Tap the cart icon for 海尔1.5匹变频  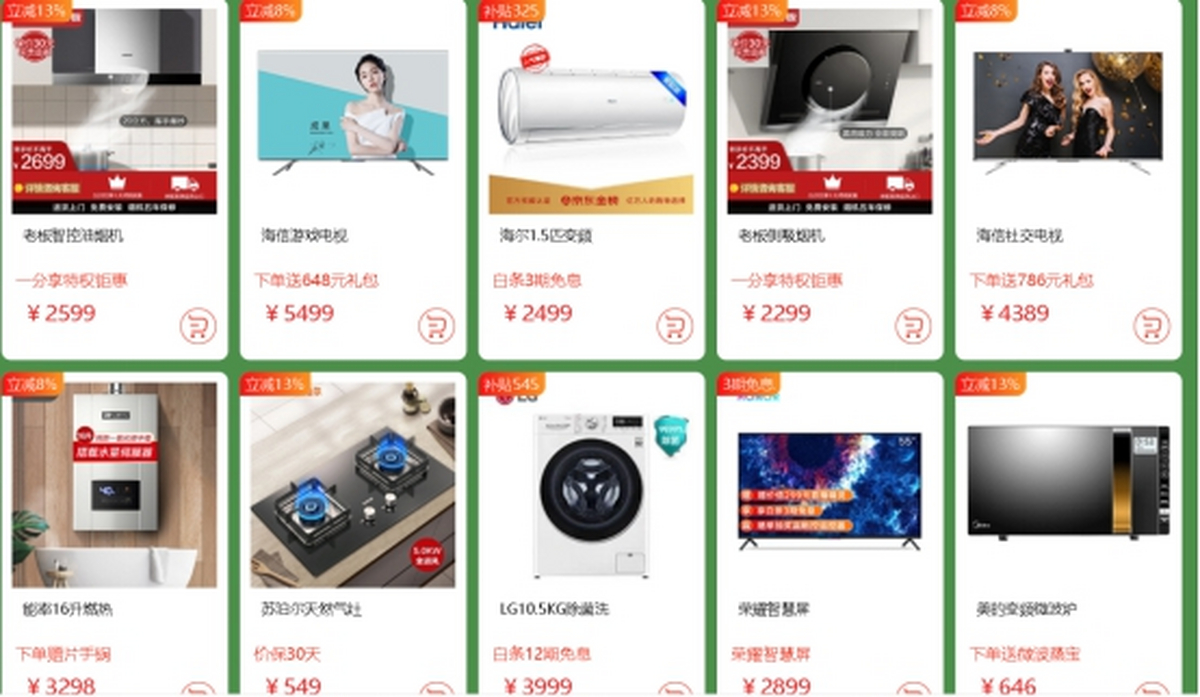[x=674, y=325]
